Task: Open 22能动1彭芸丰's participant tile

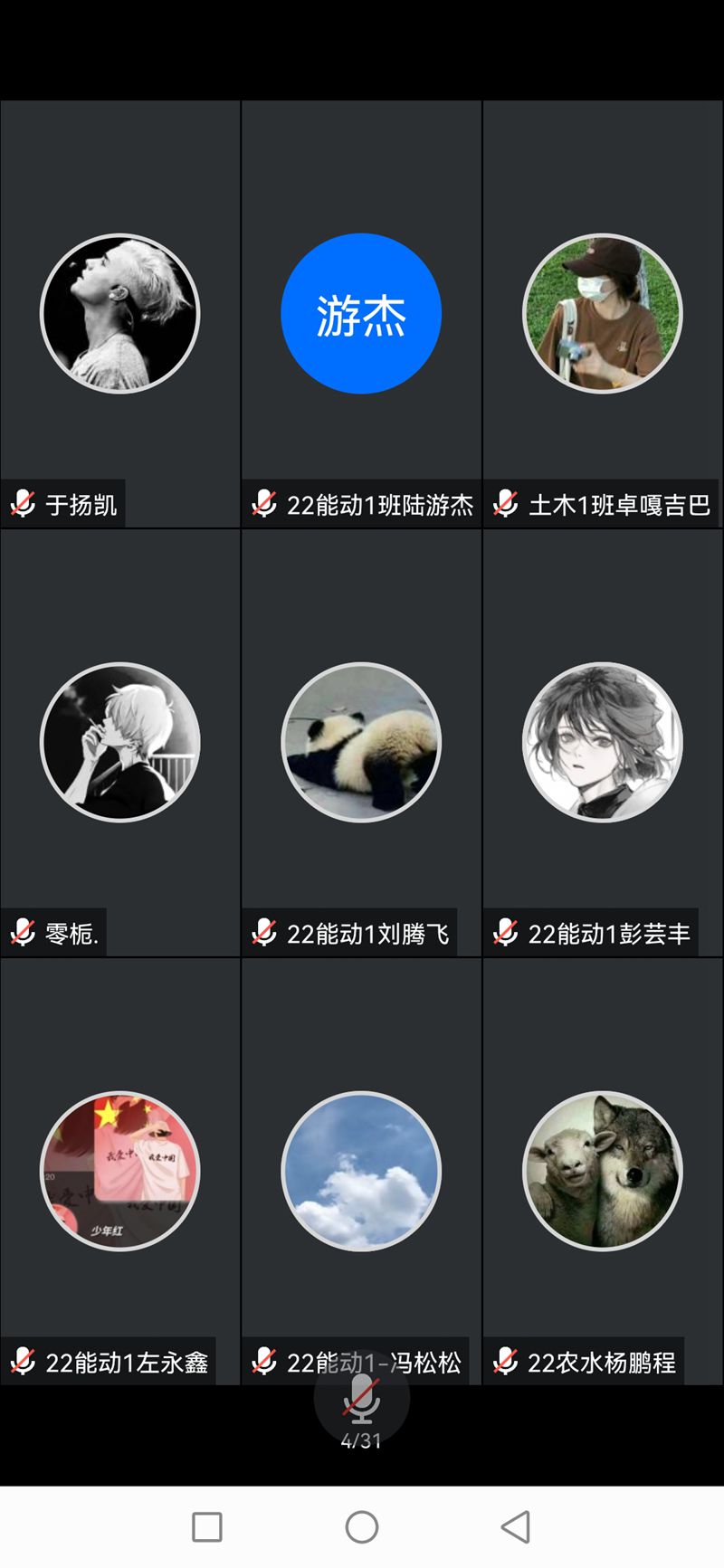Action: tap(603, 742)
